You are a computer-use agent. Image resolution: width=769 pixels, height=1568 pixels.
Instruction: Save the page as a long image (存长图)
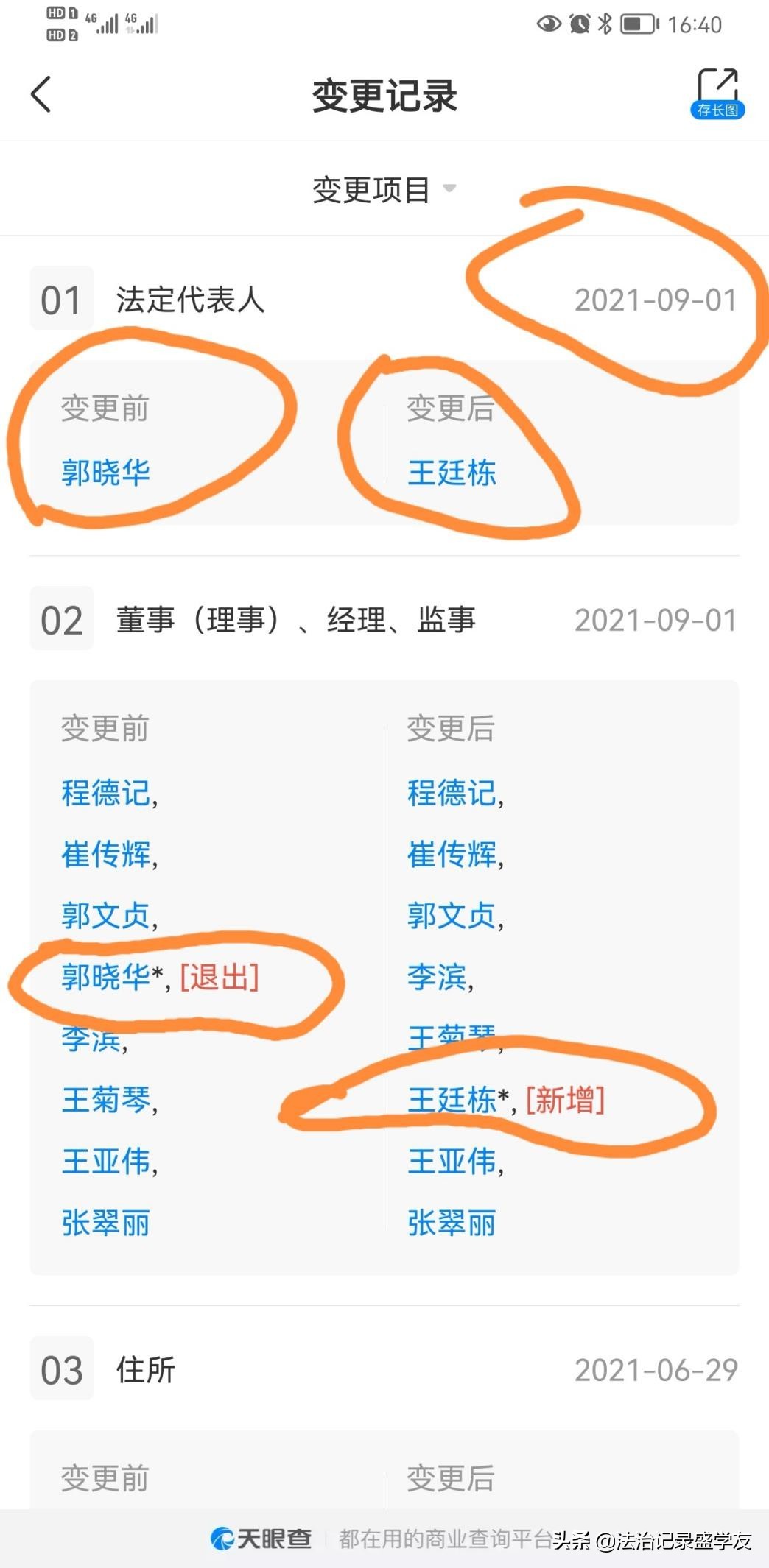[717, 94]
